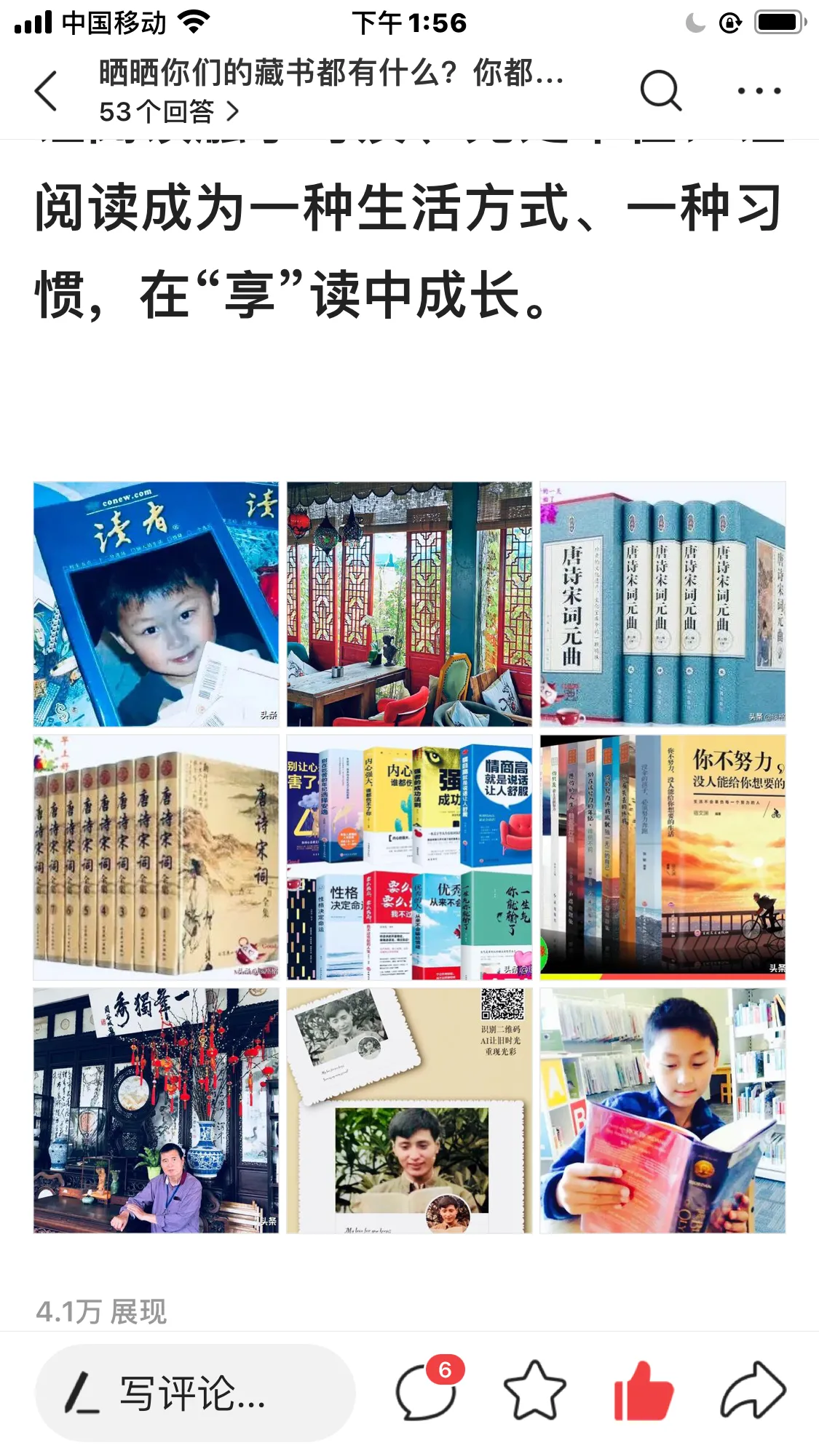Open the three-dot overflow menu
The width and height of the screenshot is (819, 1456).
point(759,91)
